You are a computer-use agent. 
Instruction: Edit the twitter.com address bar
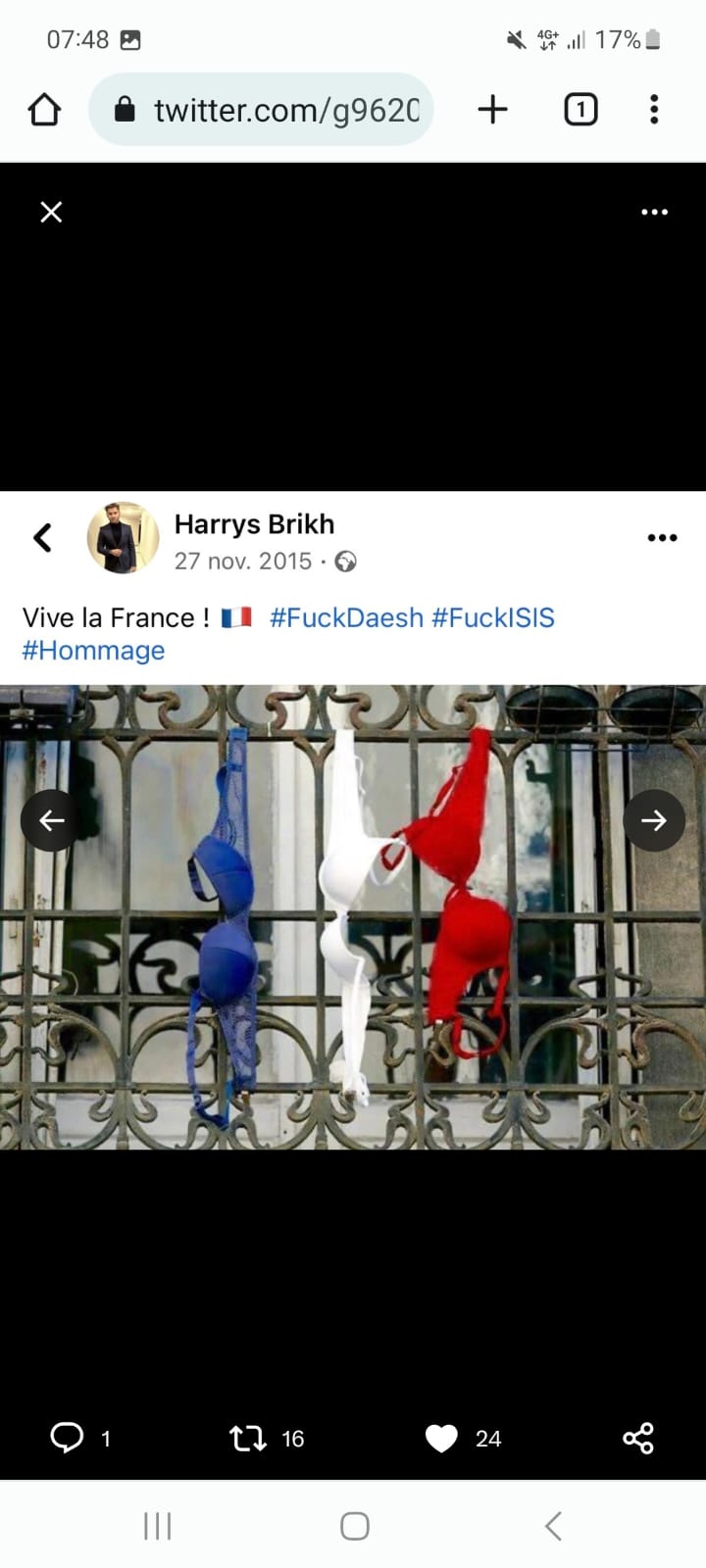[x=284, y=110]
